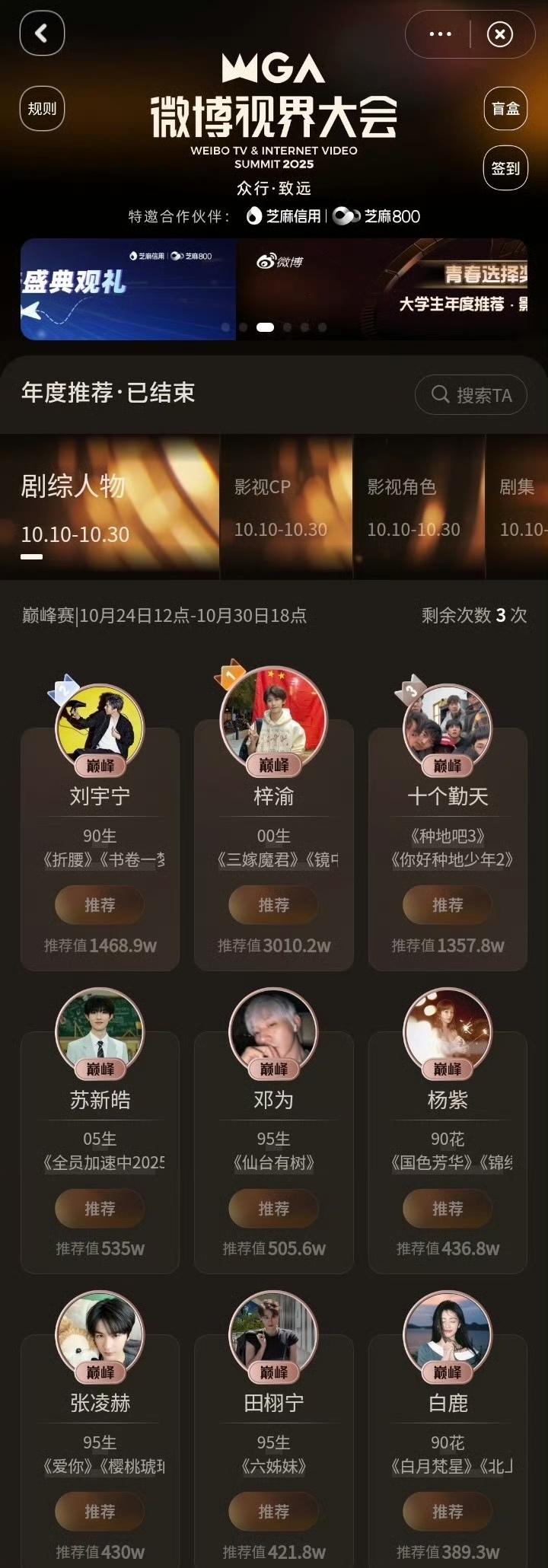
Task: Recommend 白鹿 with the 推荐 button
Action: [448, 1512]
